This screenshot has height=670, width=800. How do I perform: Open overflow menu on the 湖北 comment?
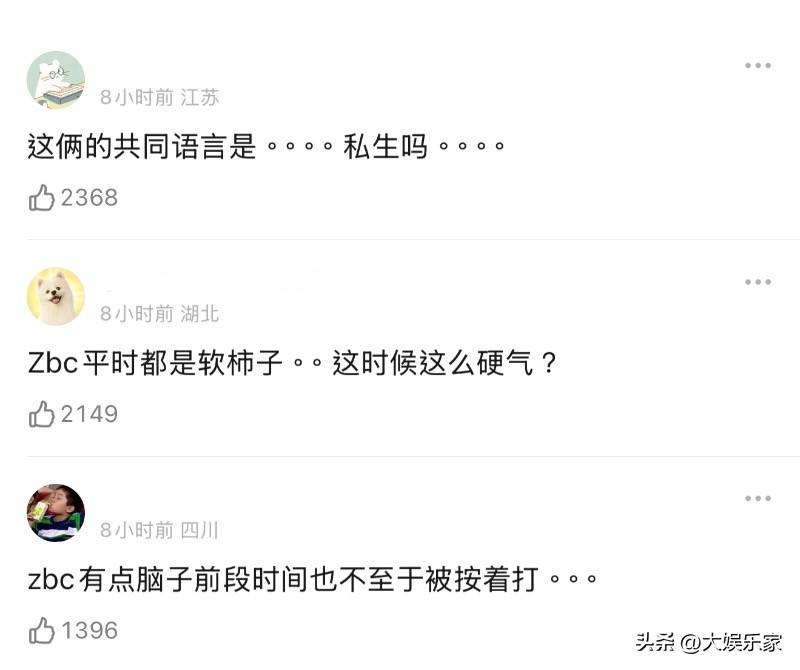pos(758,283)
